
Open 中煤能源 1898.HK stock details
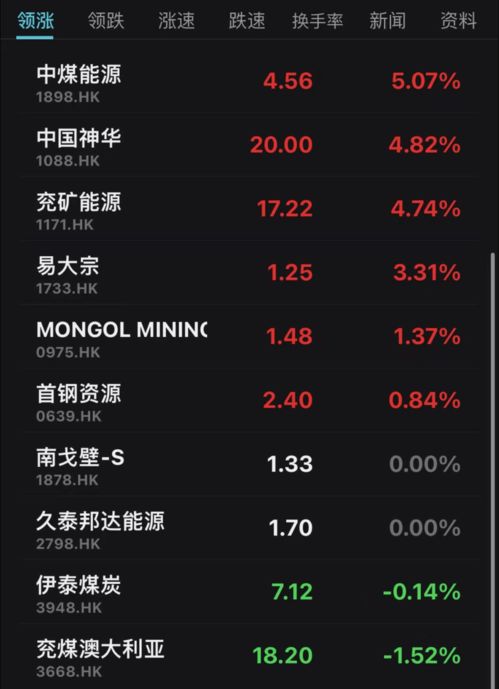point(250,82)
